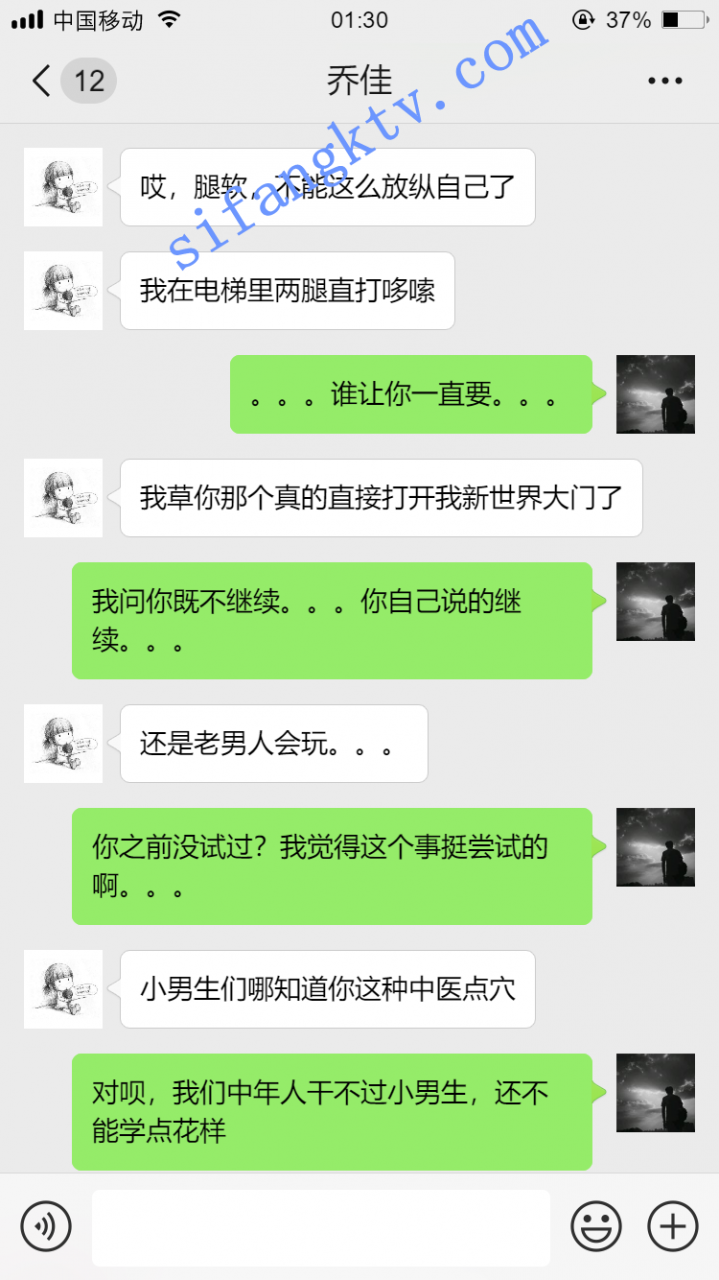Open the emoji sticker panel

596,1226
